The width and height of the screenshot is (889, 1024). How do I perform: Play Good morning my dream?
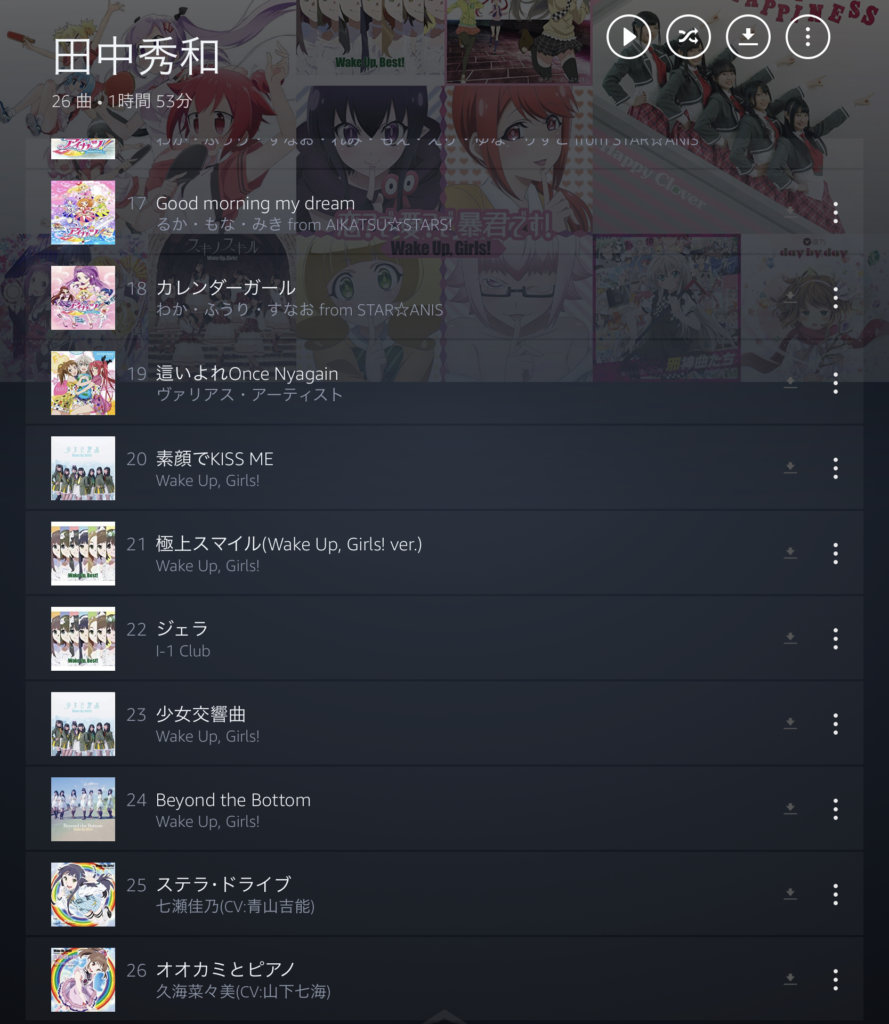[255, 204]
